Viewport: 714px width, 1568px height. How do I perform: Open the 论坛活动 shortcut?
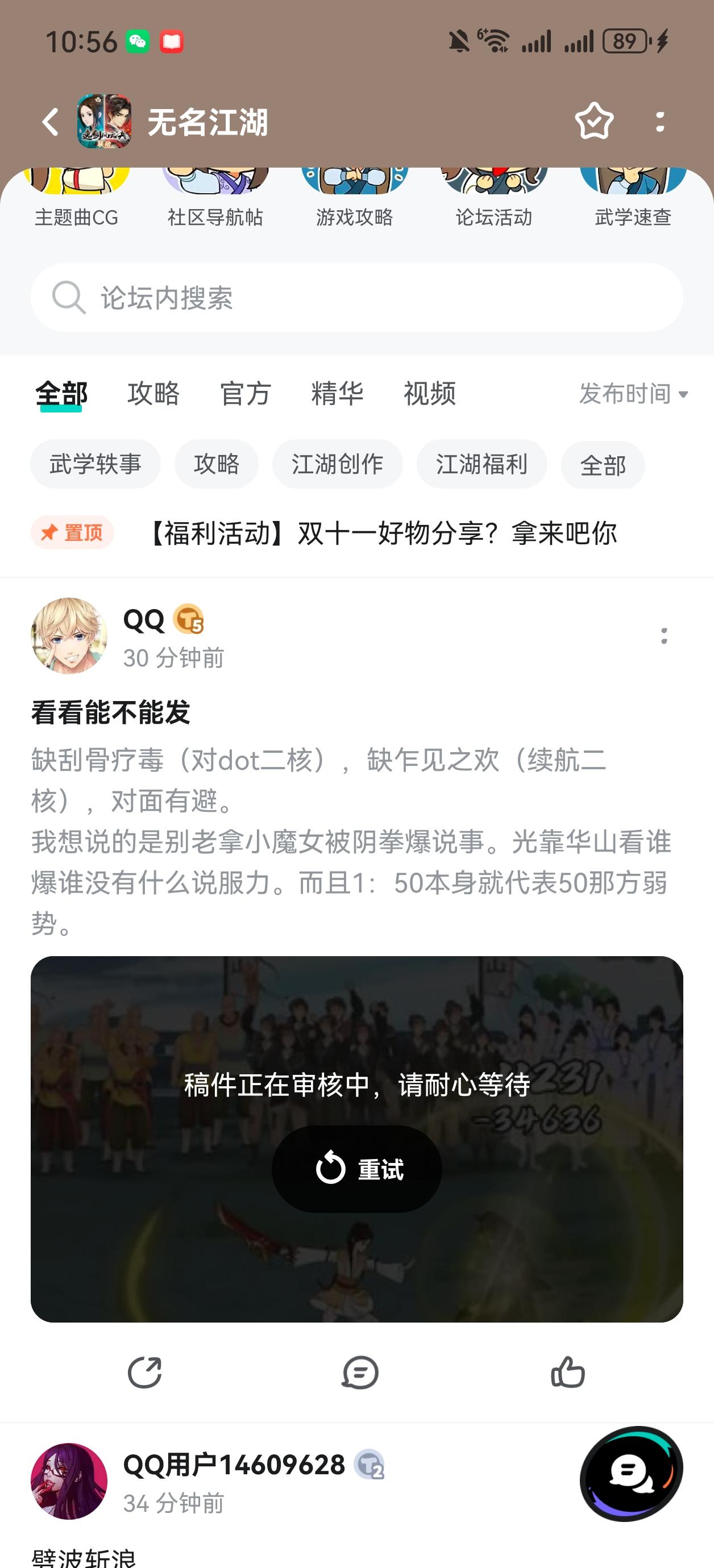point(495,201)
